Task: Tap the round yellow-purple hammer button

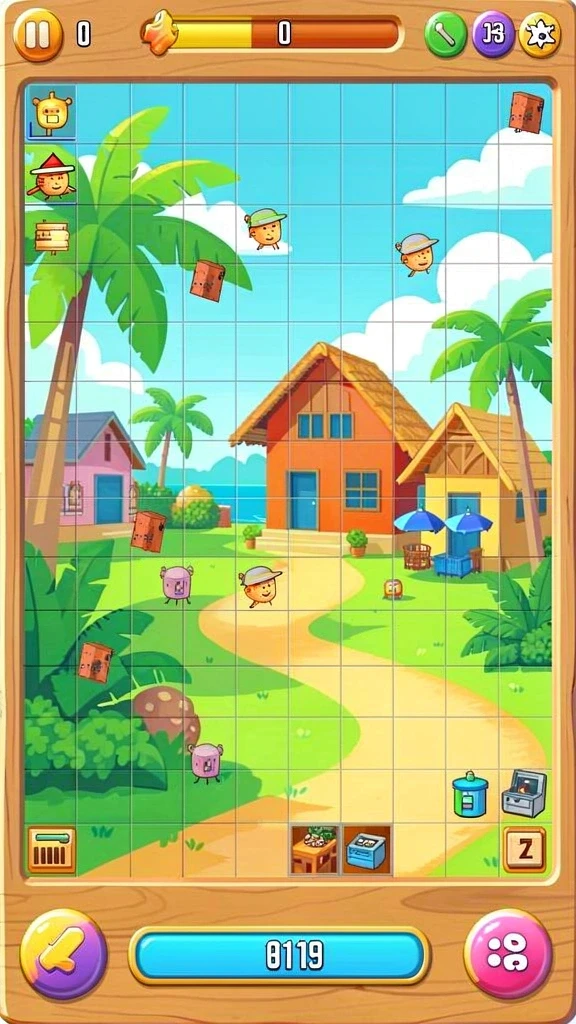Action: tap(63, 954)
